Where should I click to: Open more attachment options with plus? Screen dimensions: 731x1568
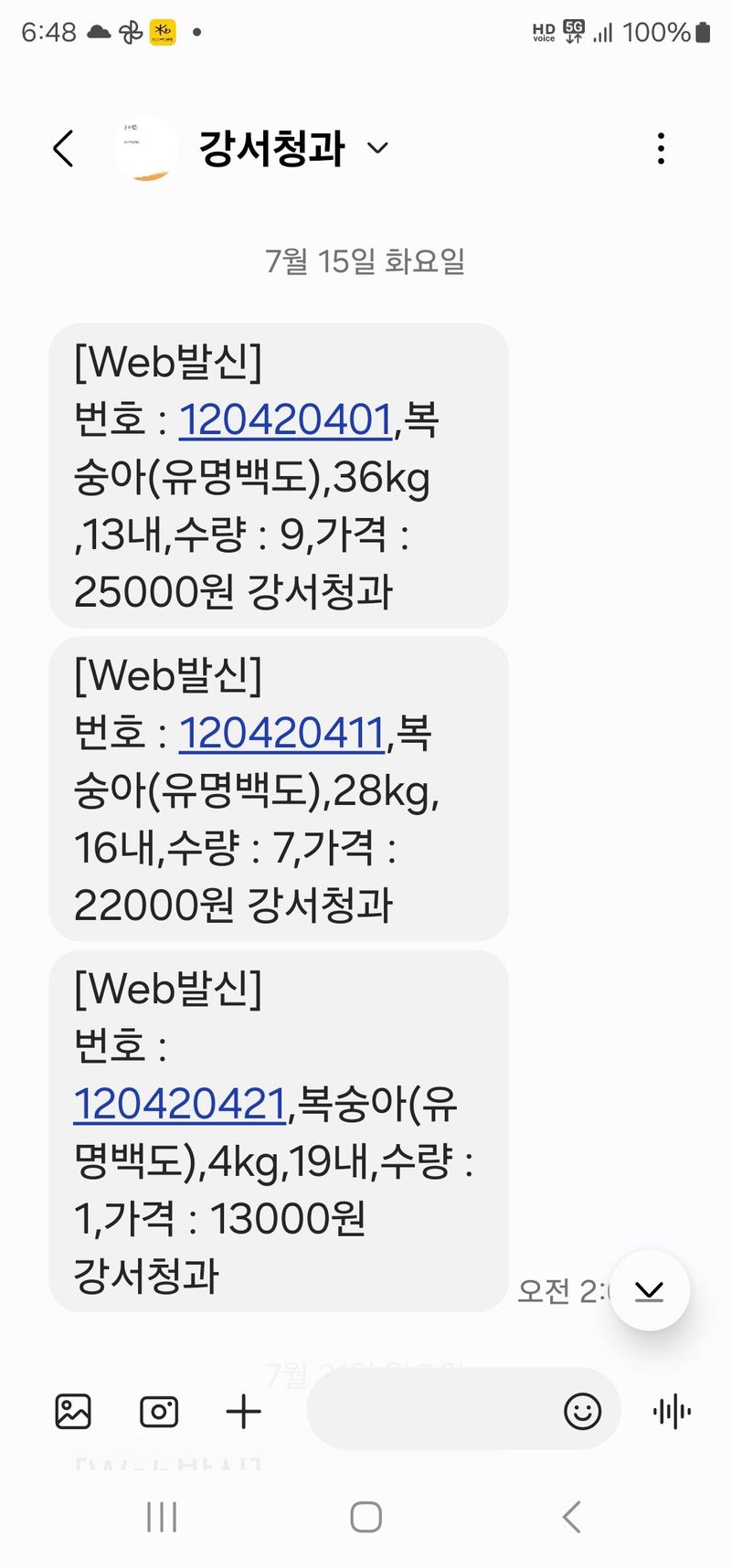pos(243,1412)
